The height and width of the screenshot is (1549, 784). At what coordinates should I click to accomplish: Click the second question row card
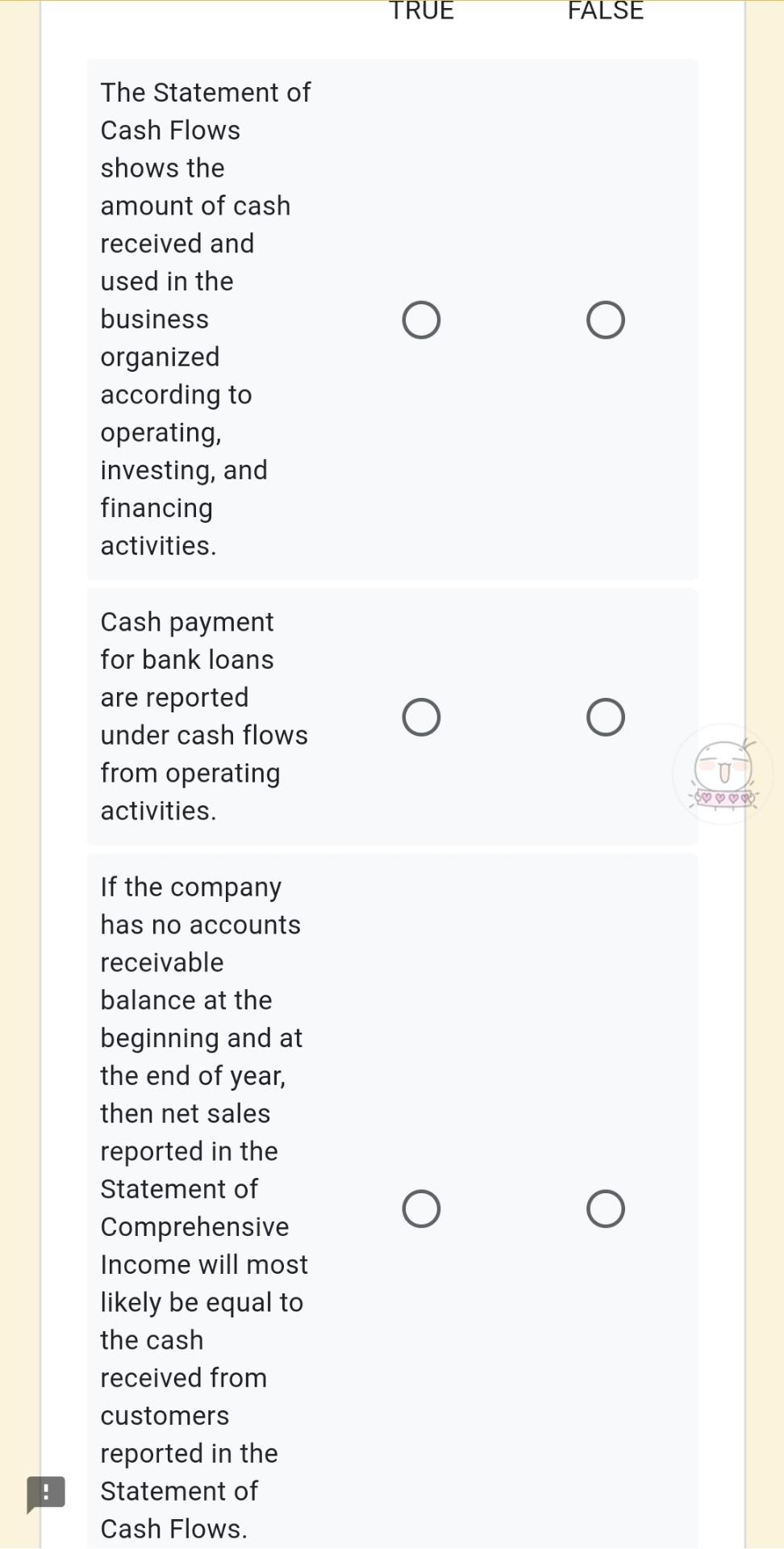(391, 716)
